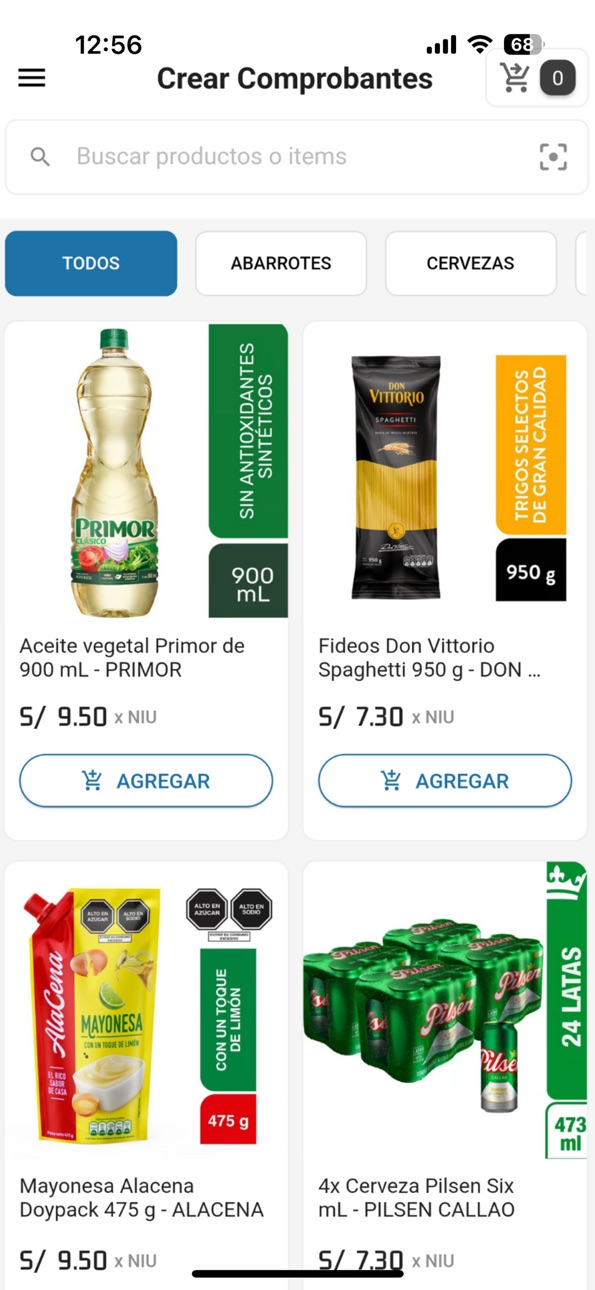Open the Aceite vegetal Primor product card

tap(146, 581)
